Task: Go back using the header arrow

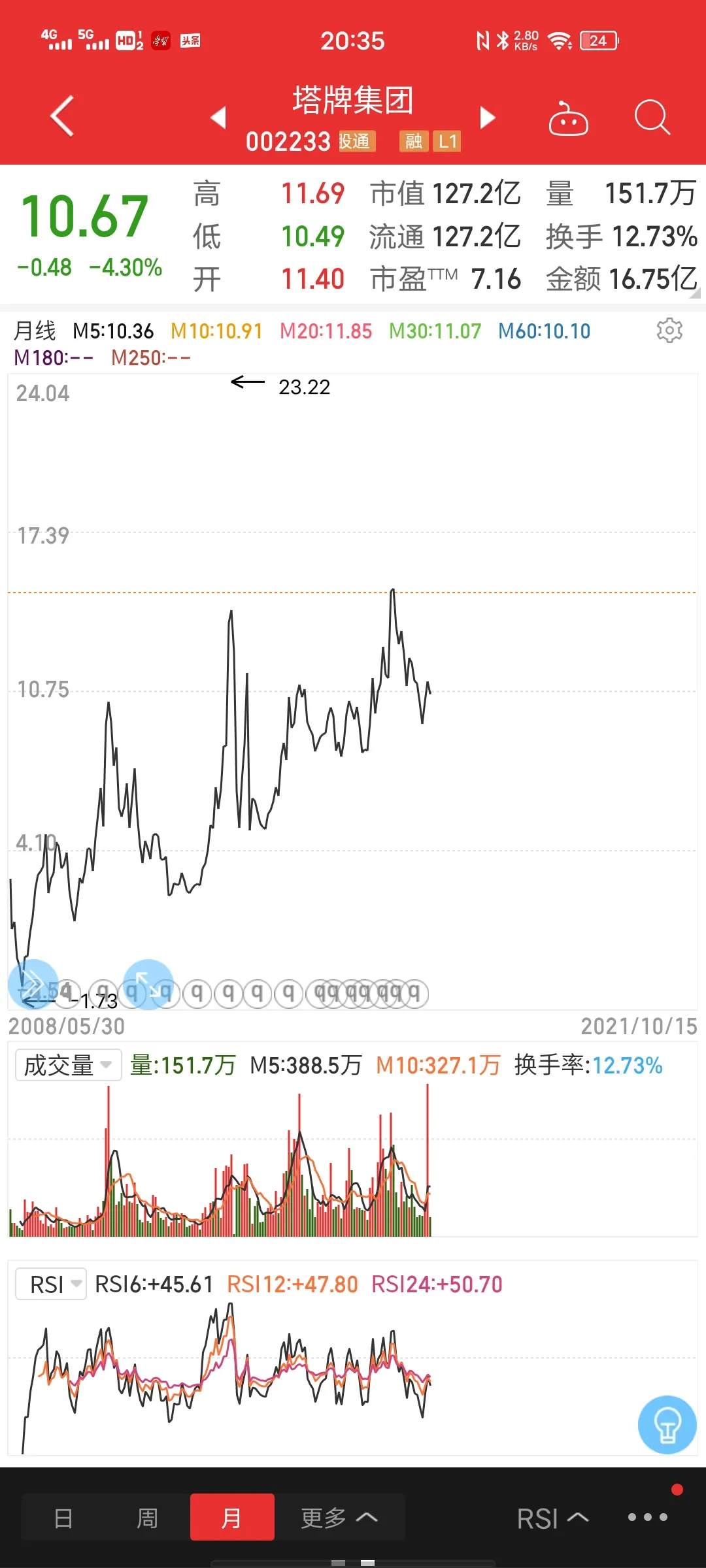Action: pos(62,116)
